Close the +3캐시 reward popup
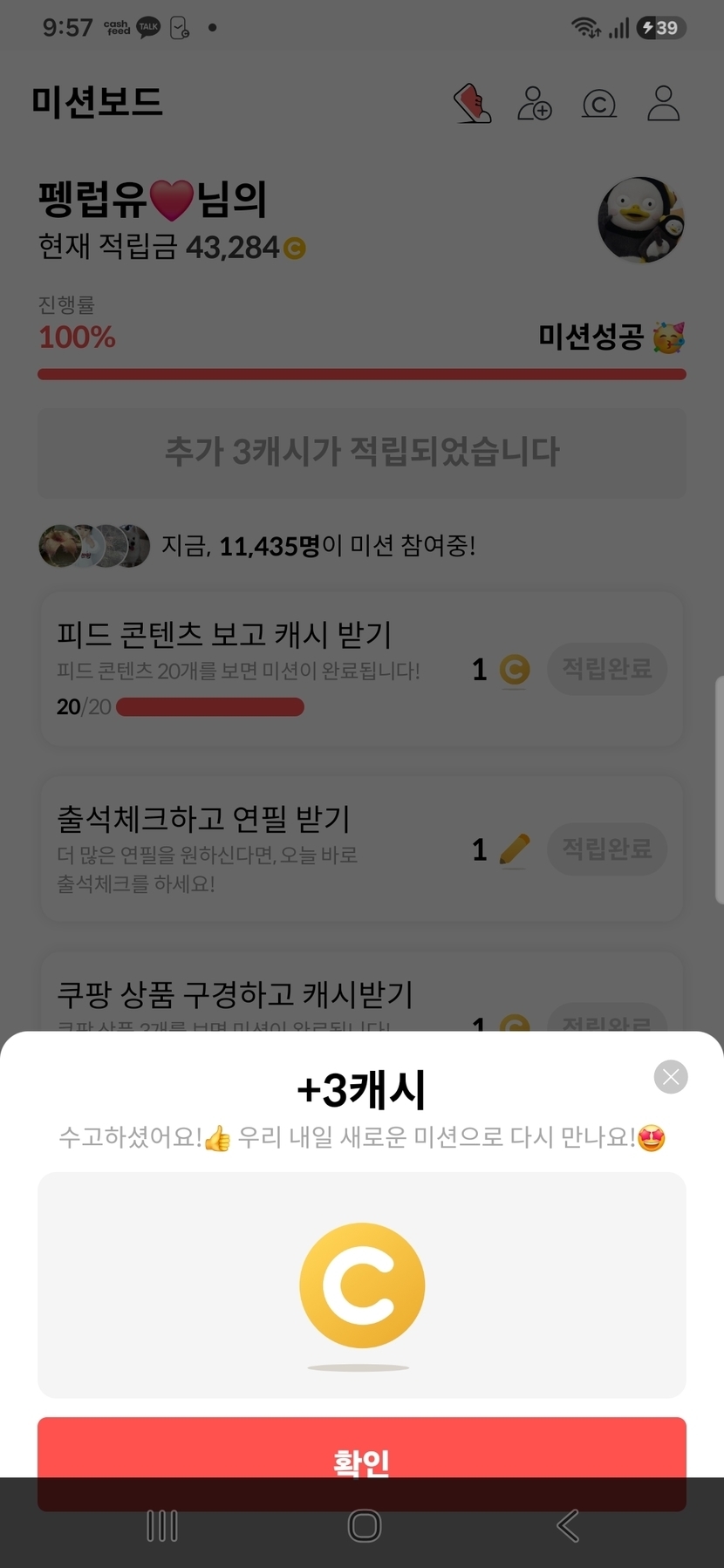 pos(671,1077)
